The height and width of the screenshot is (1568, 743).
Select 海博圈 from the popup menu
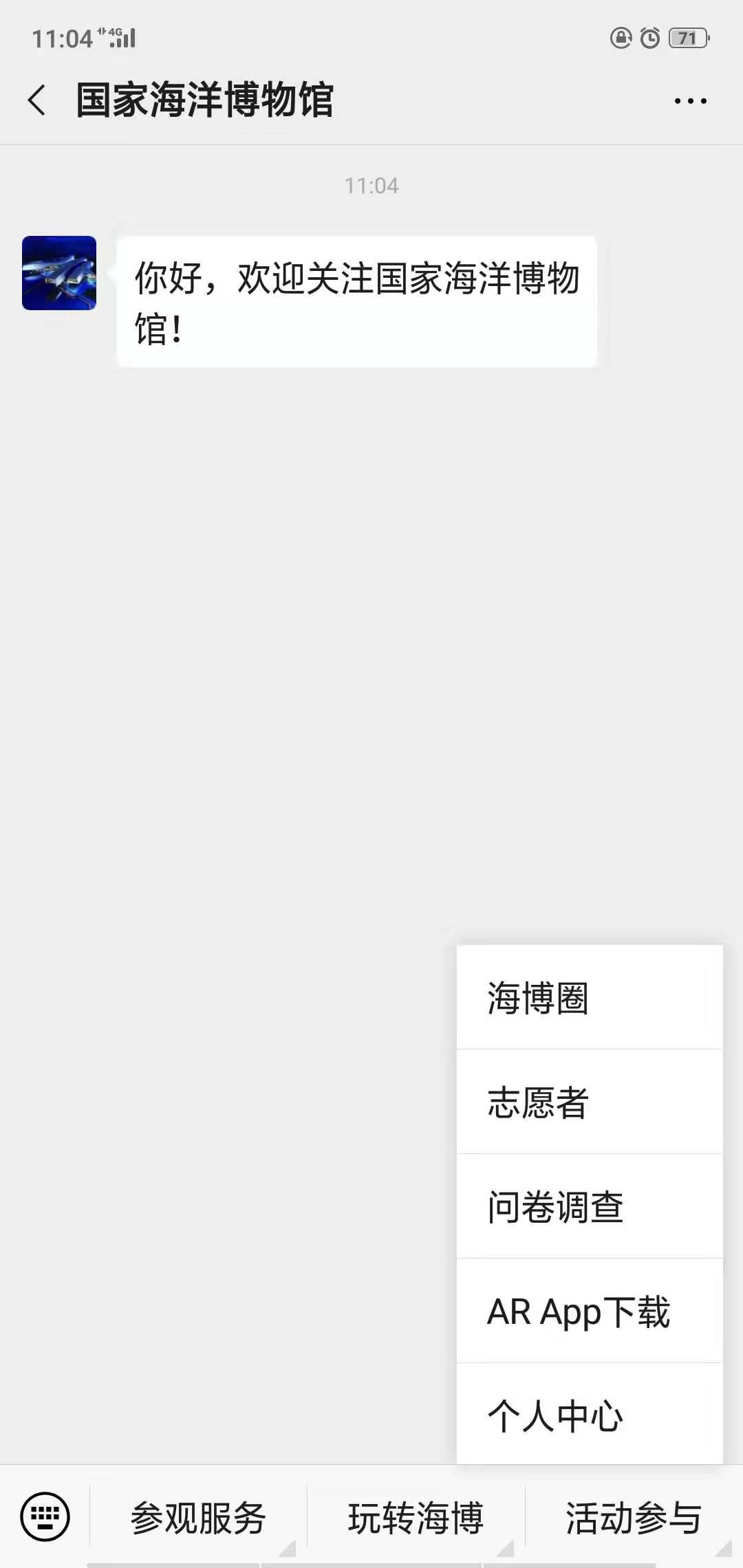pos(590,998)
